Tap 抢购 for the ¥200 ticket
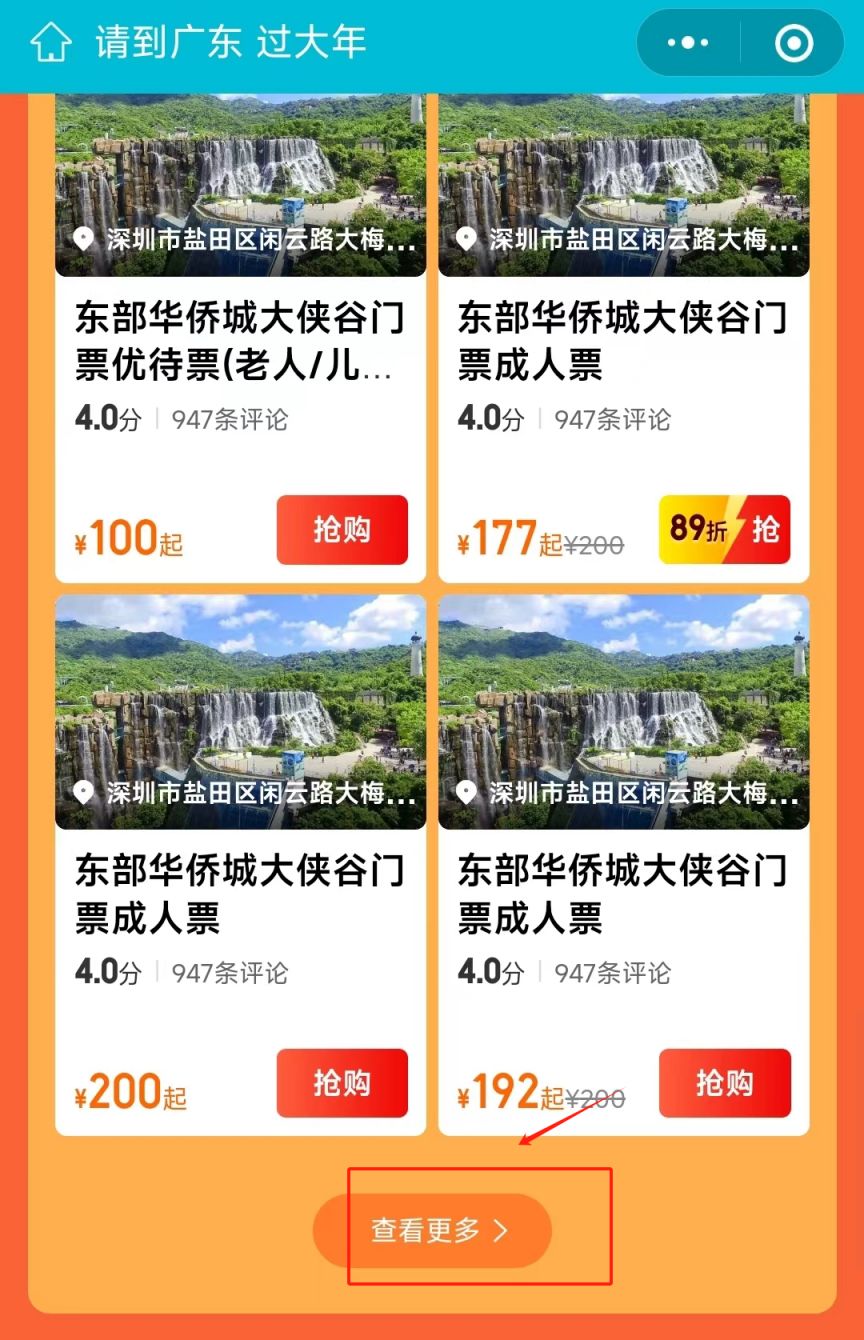The height and width of the screenshot is (1340, 864). pyautogui.click(x=342, y=1083)
